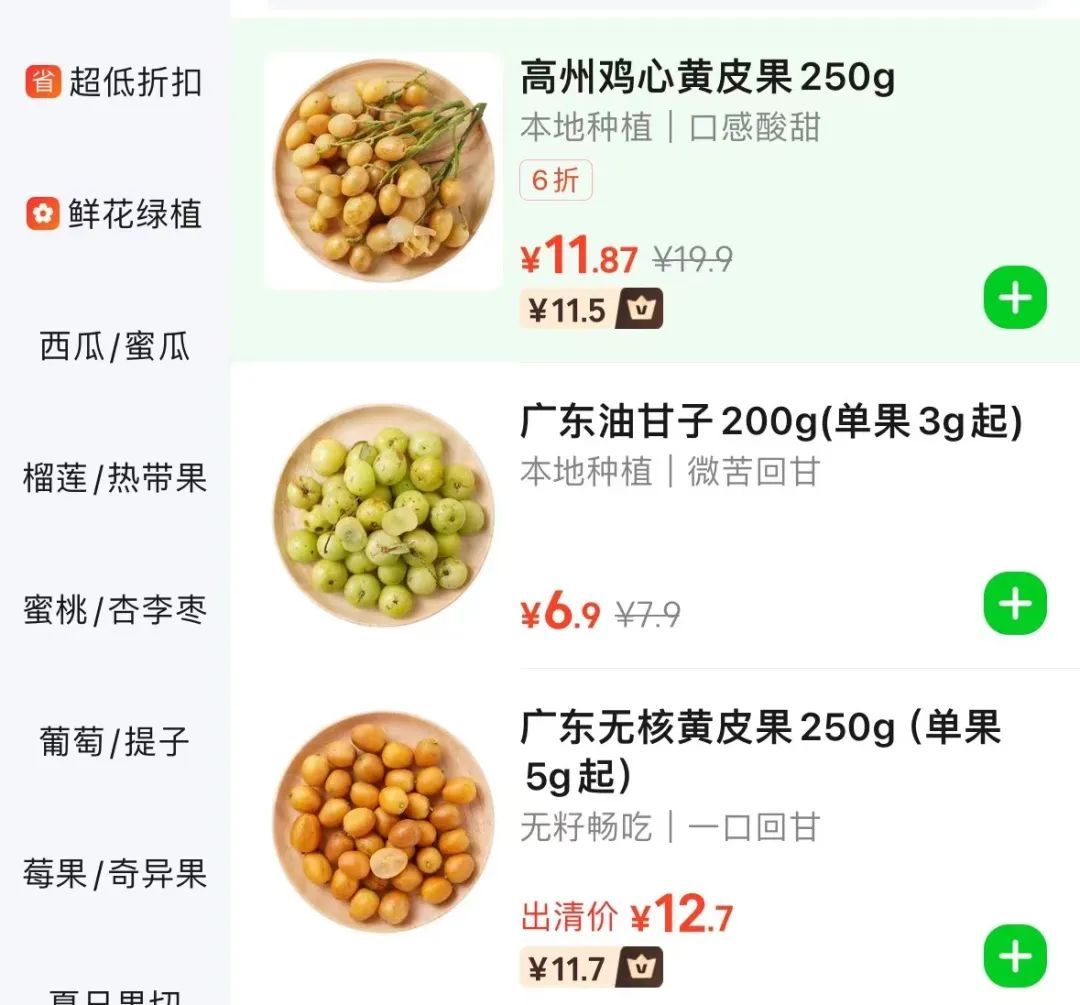Open the 广东无核黄皮果 product image

click(x=383, y=822)
